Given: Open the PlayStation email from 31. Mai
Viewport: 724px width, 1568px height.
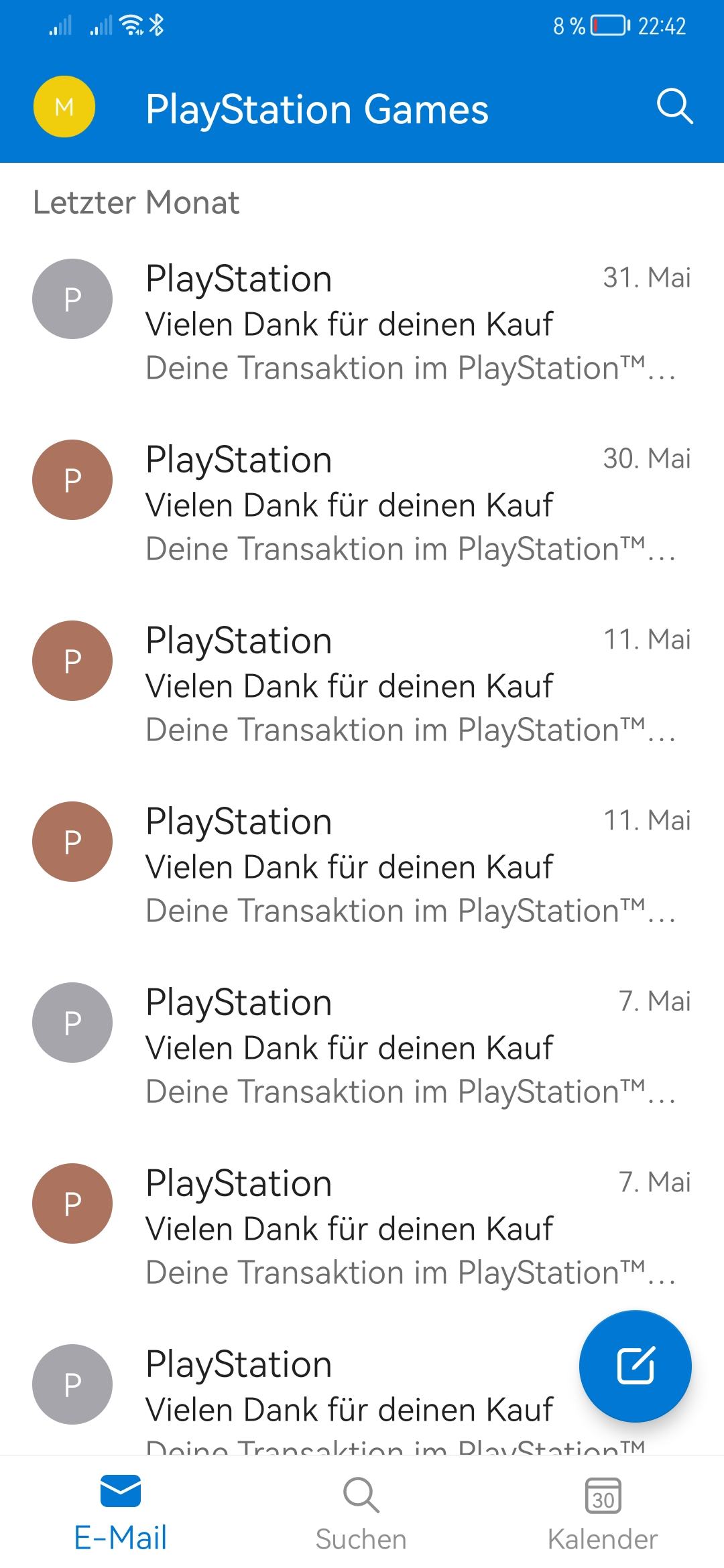Looking at the screenshot, I should click(x=362, y=323).
